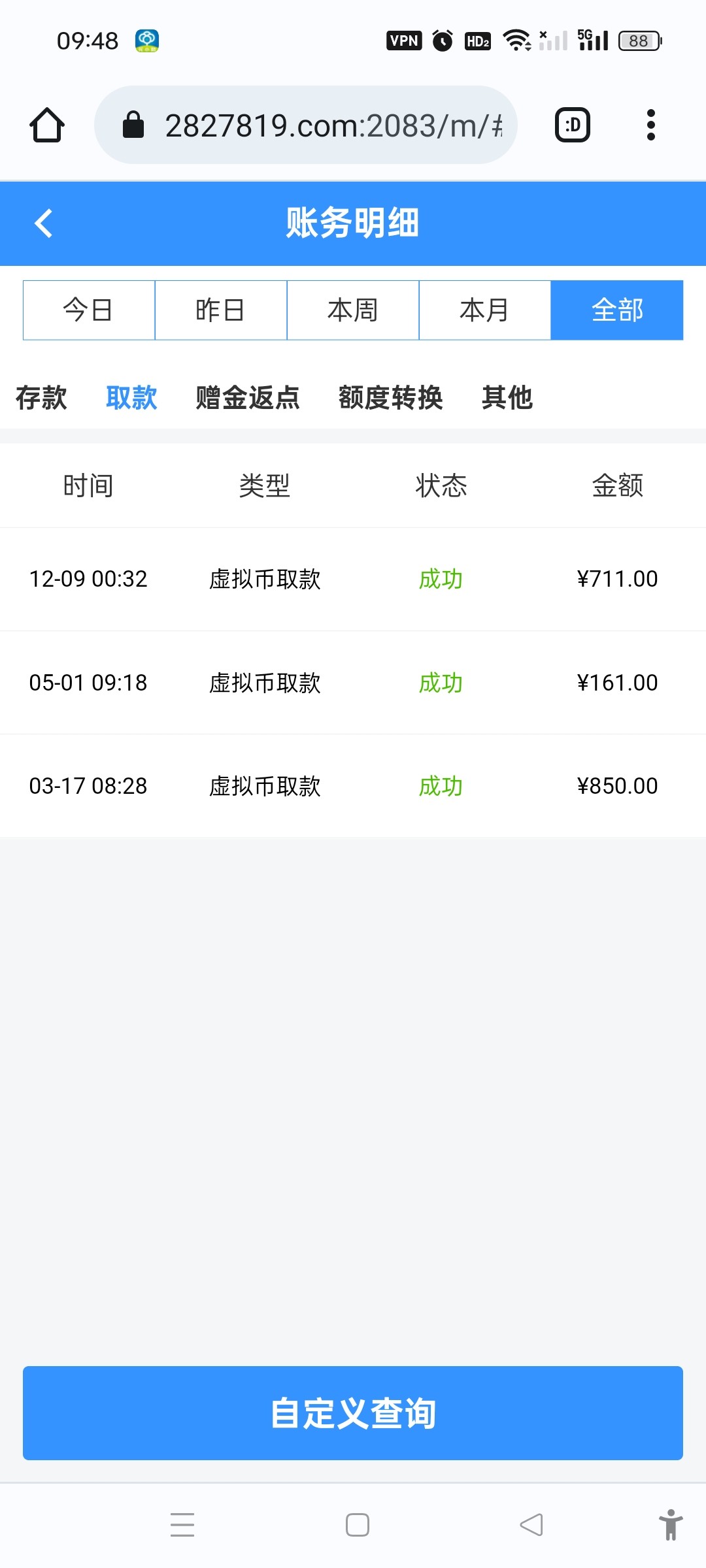
Task: Select the 今日 date filter
Action: click(89, 310)
